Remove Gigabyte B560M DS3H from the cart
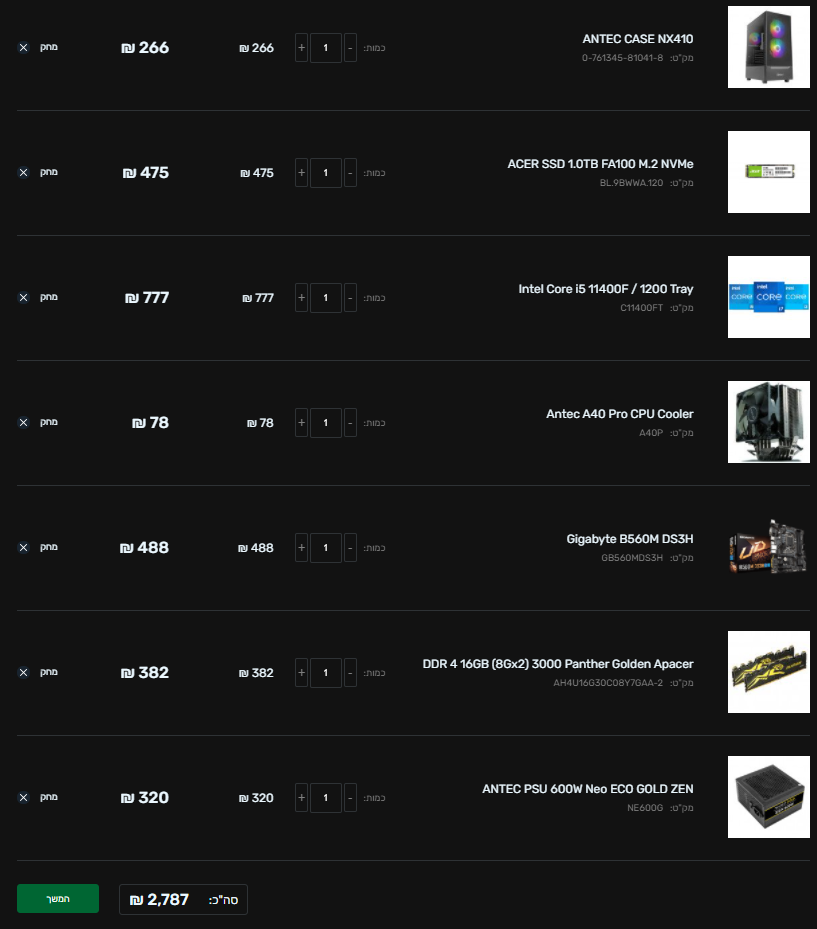The height and width of the screenshot is (929, 817). point(23,548)
